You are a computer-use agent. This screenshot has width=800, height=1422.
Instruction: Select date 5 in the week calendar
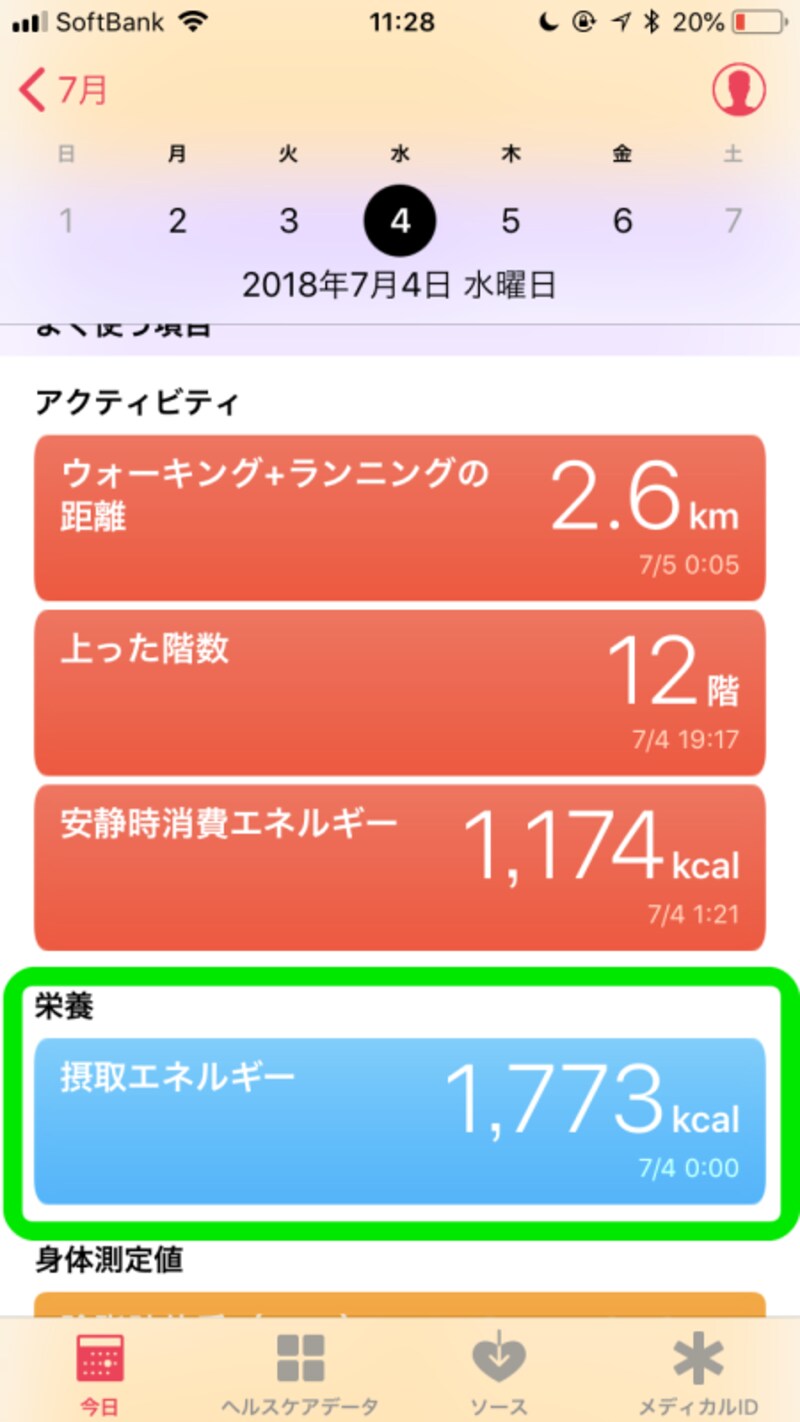pos(510,221)
